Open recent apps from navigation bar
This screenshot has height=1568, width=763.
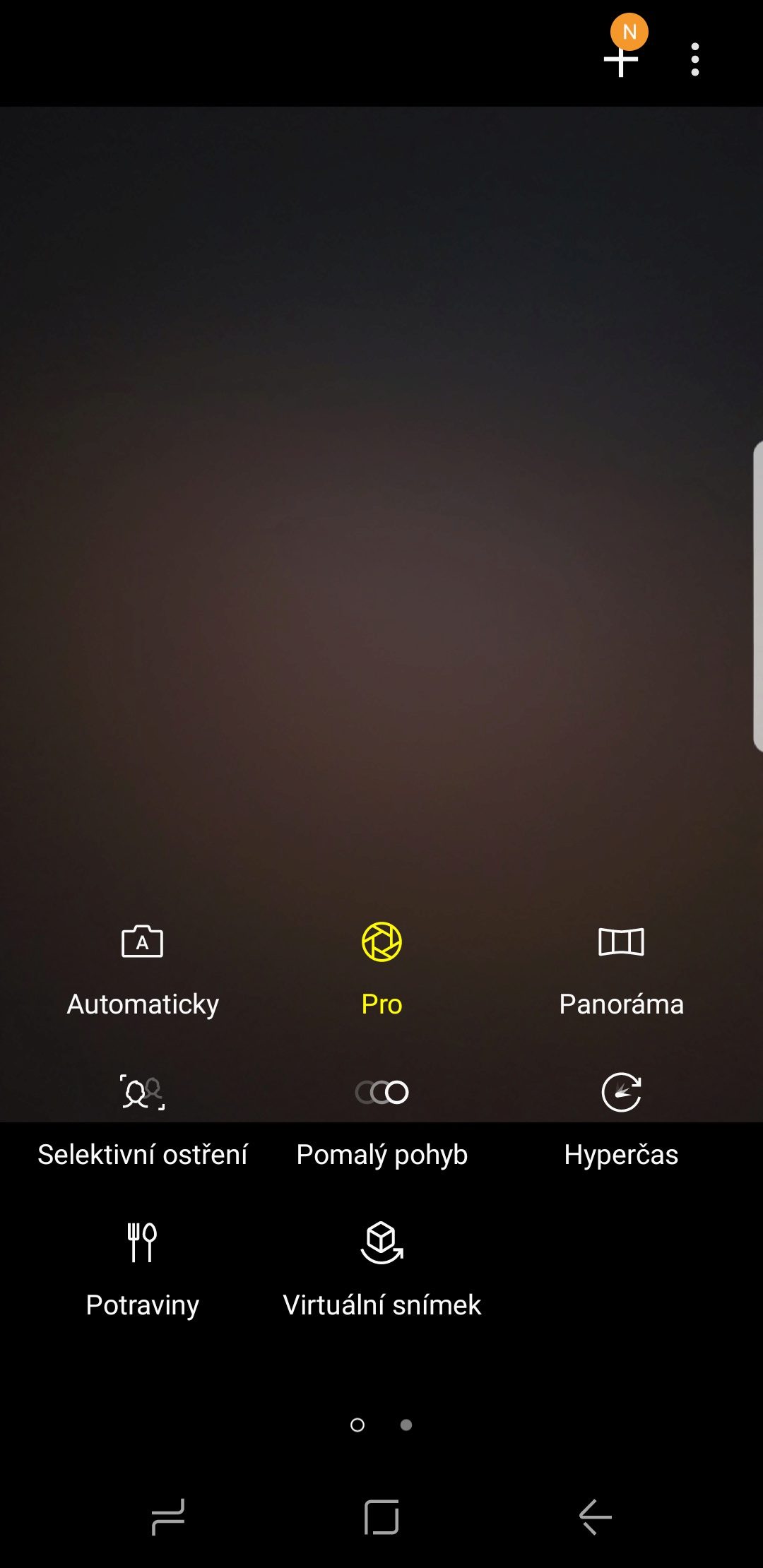(168, 1516)
